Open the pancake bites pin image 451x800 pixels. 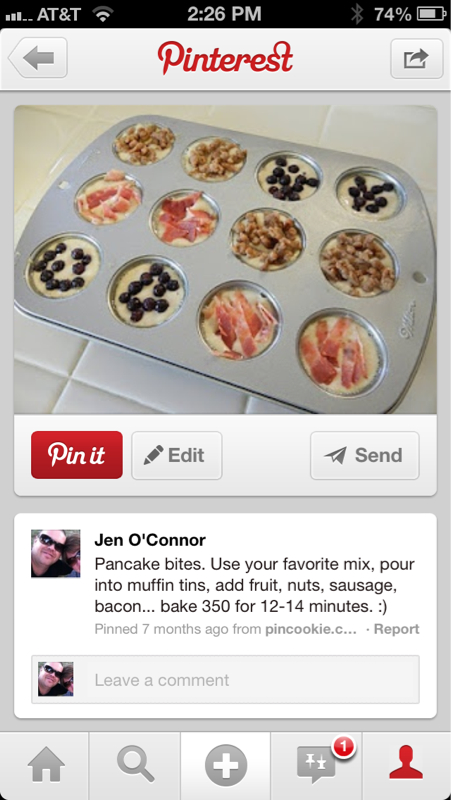[225, 259]
